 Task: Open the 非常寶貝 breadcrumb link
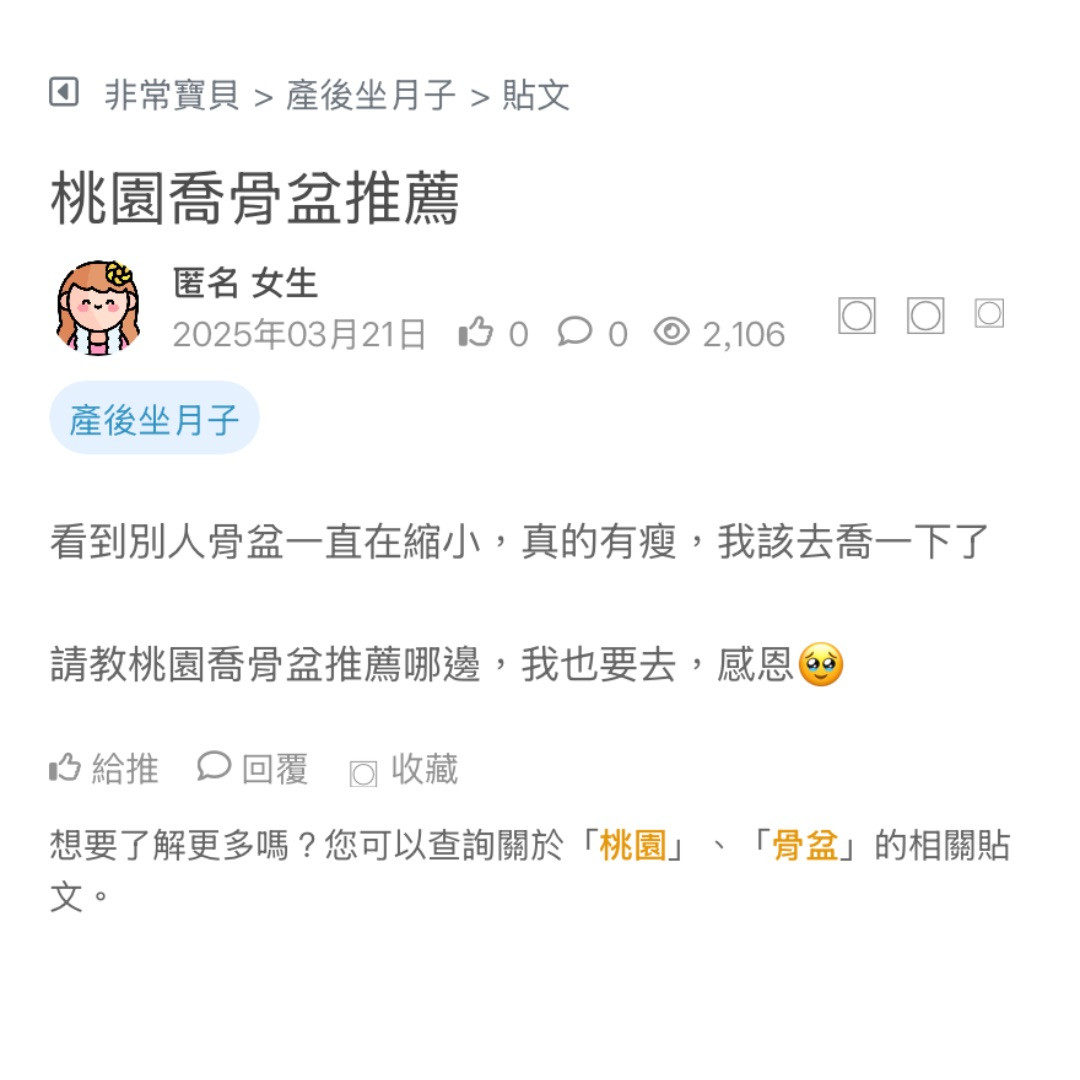172,96
